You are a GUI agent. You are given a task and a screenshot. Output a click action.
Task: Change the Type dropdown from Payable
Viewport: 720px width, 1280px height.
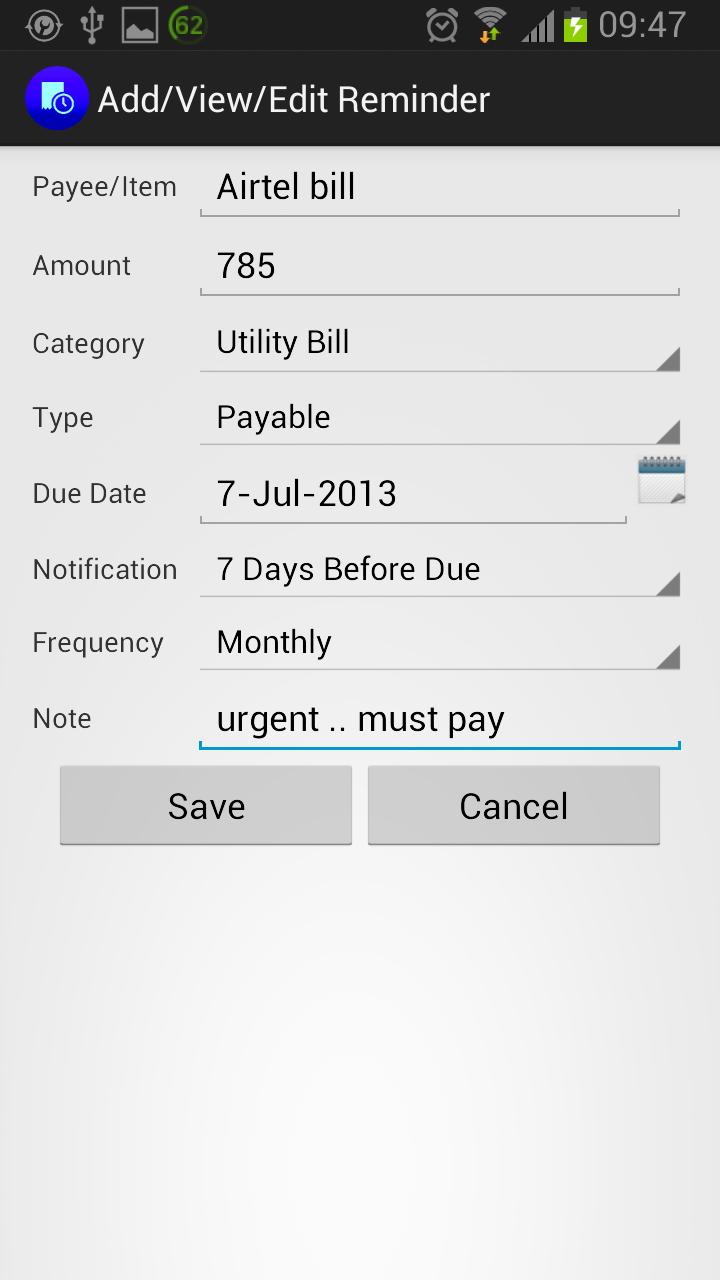point(440,418)
